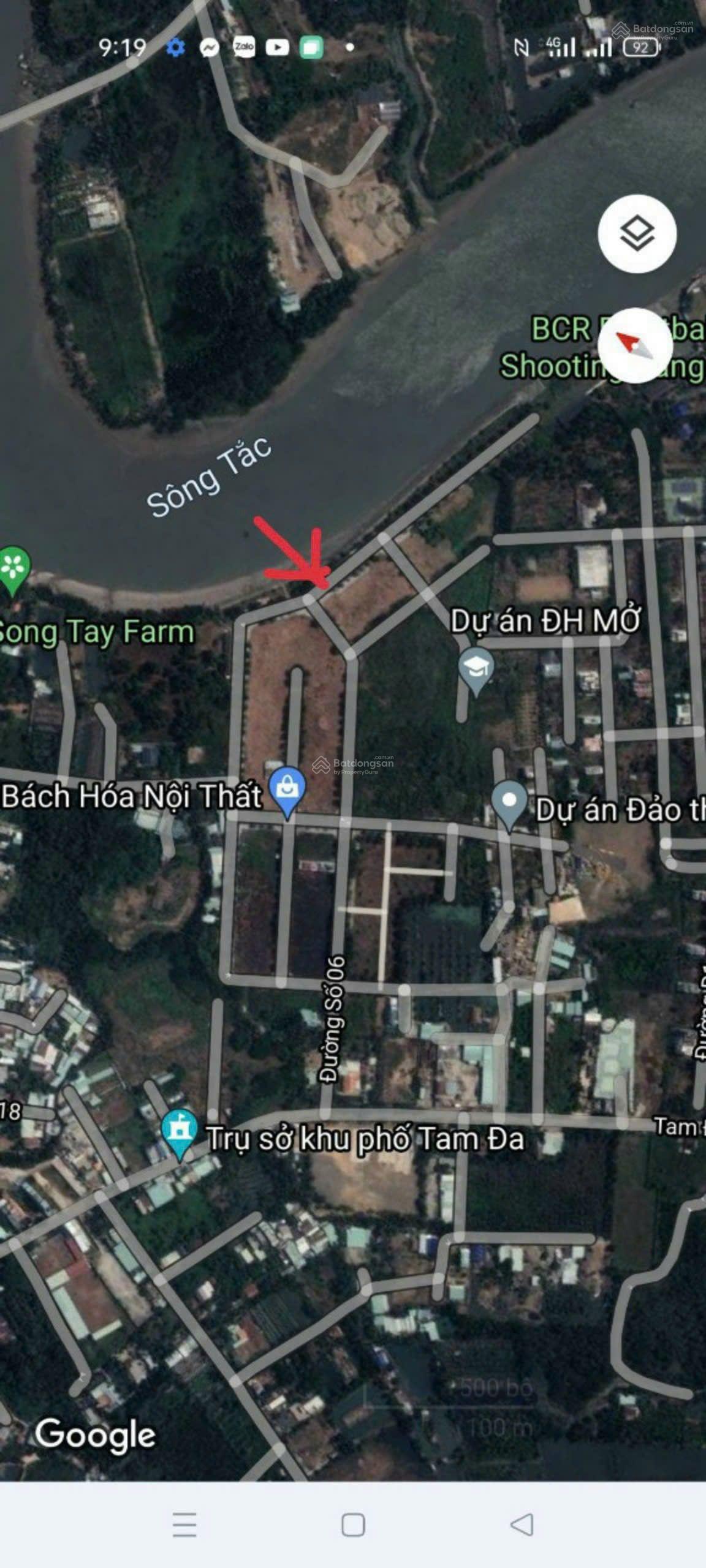Go back with the system back button

click(x=522, y=1524)
